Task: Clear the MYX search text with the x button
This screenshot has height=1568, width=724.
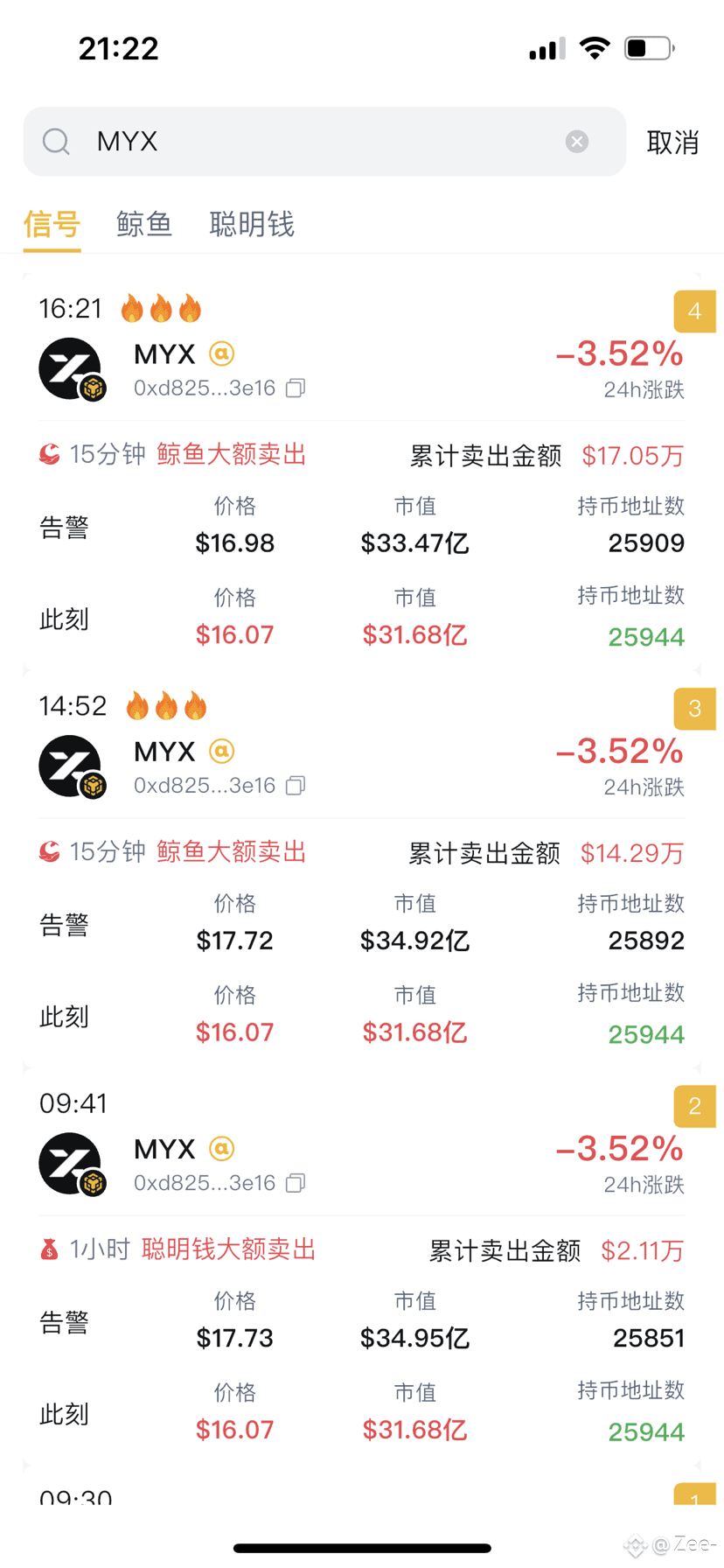Action: (x=576, y=141)
